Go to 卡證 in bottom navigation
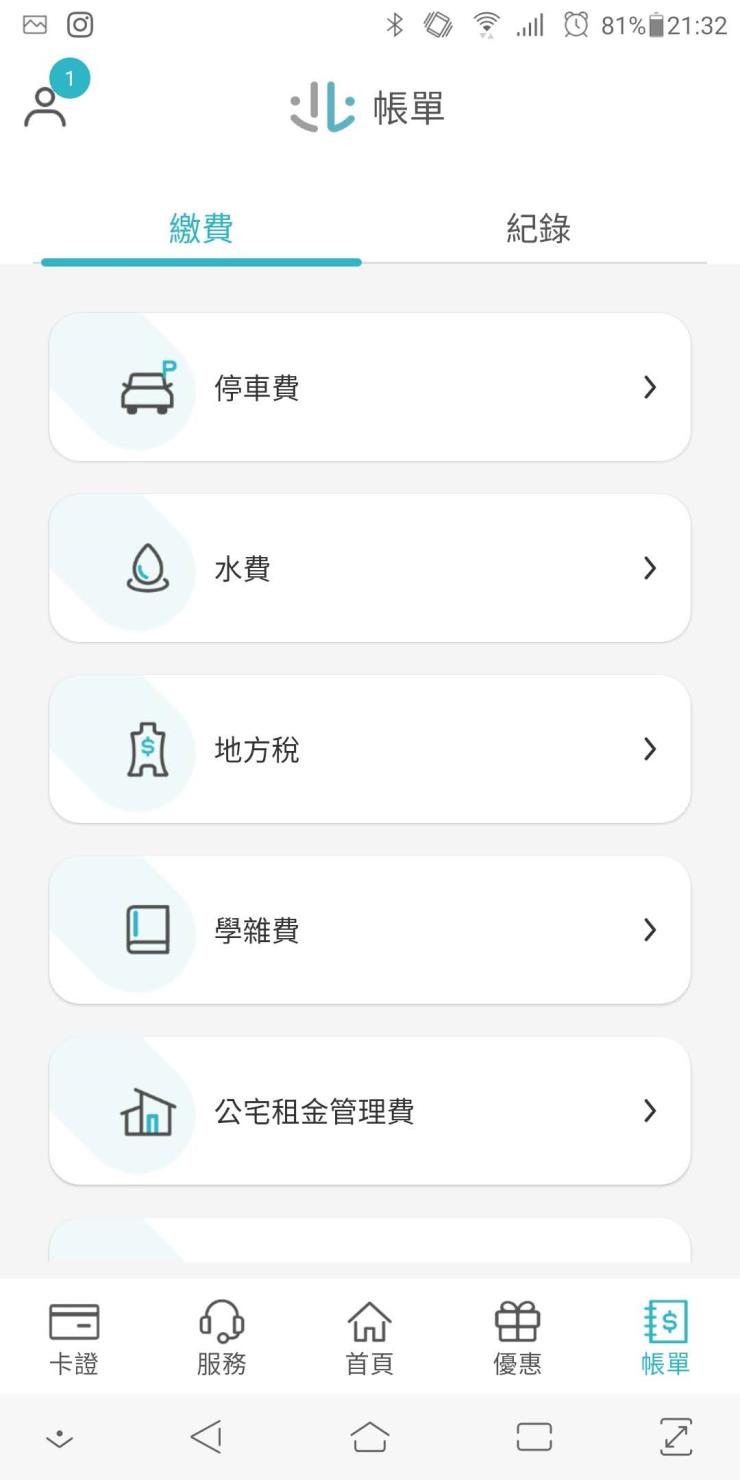This screenshot has height=1480, width=740. 74,1337
